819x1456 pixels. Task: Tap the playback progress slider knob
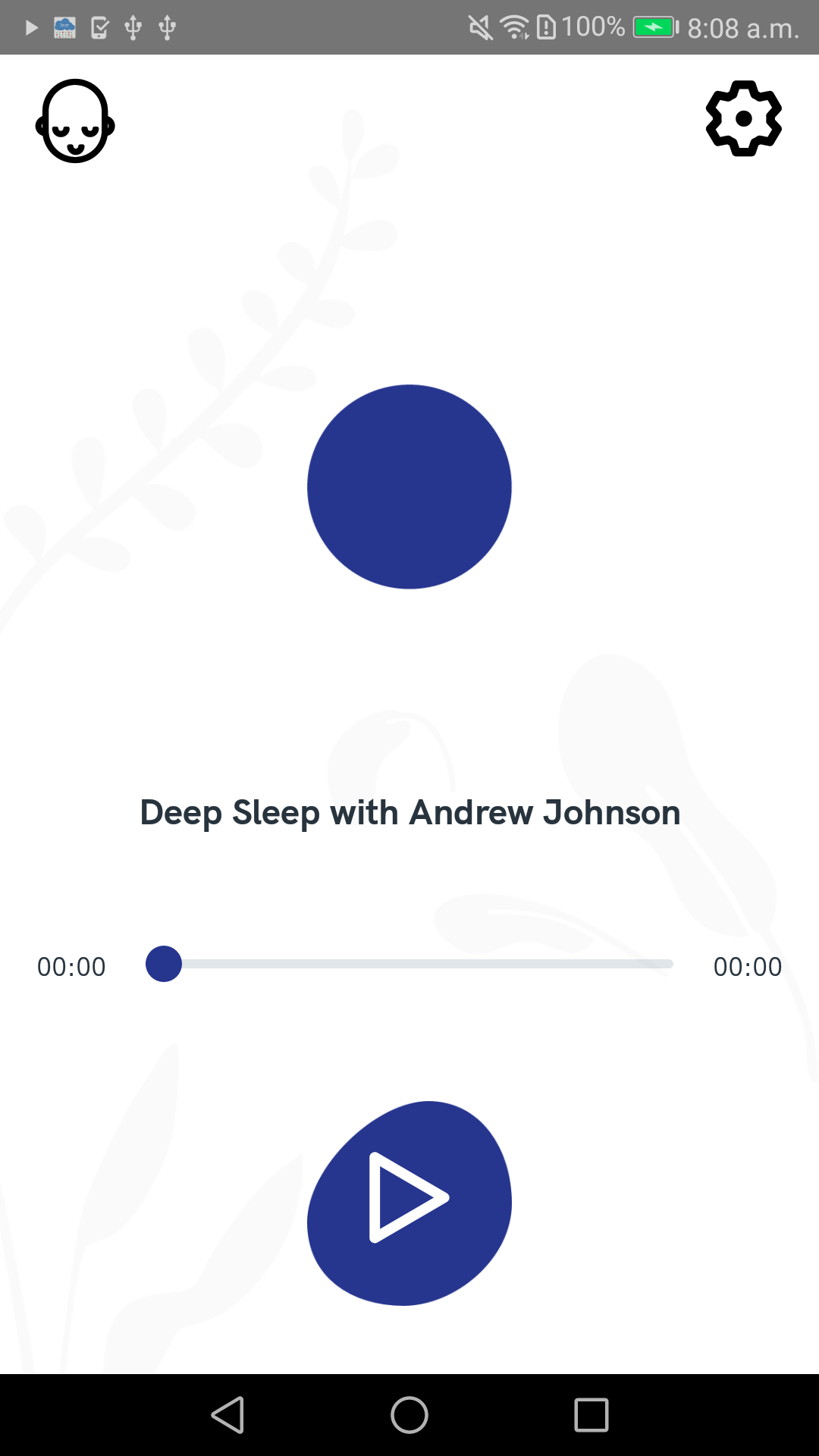[164, 964]
